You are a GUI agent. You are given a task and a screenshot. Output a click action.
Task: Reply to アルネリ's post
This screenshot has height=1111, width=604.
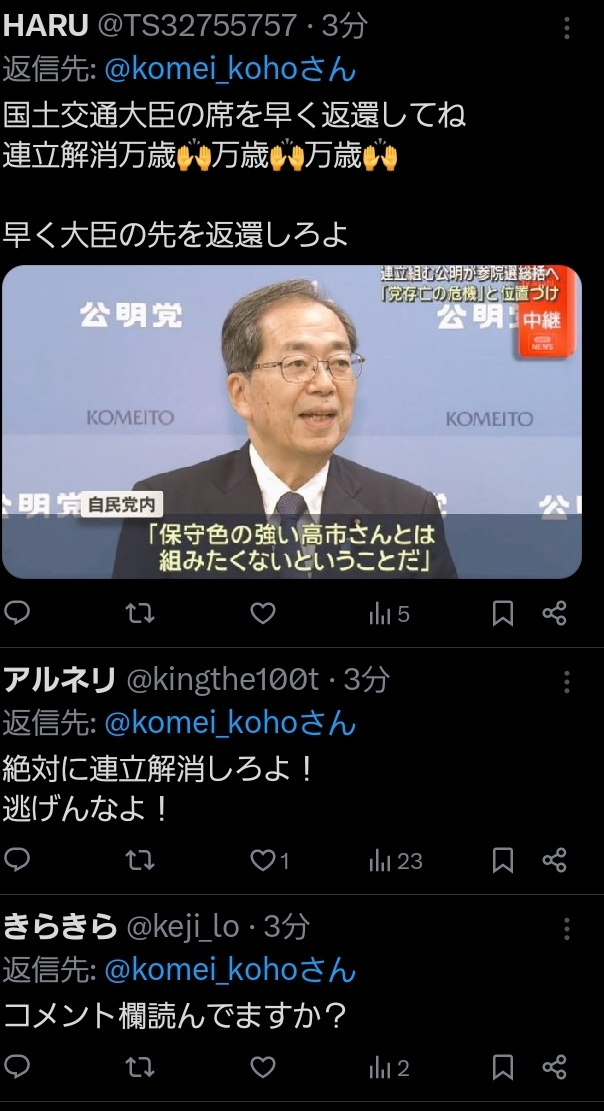pos(17,859)
